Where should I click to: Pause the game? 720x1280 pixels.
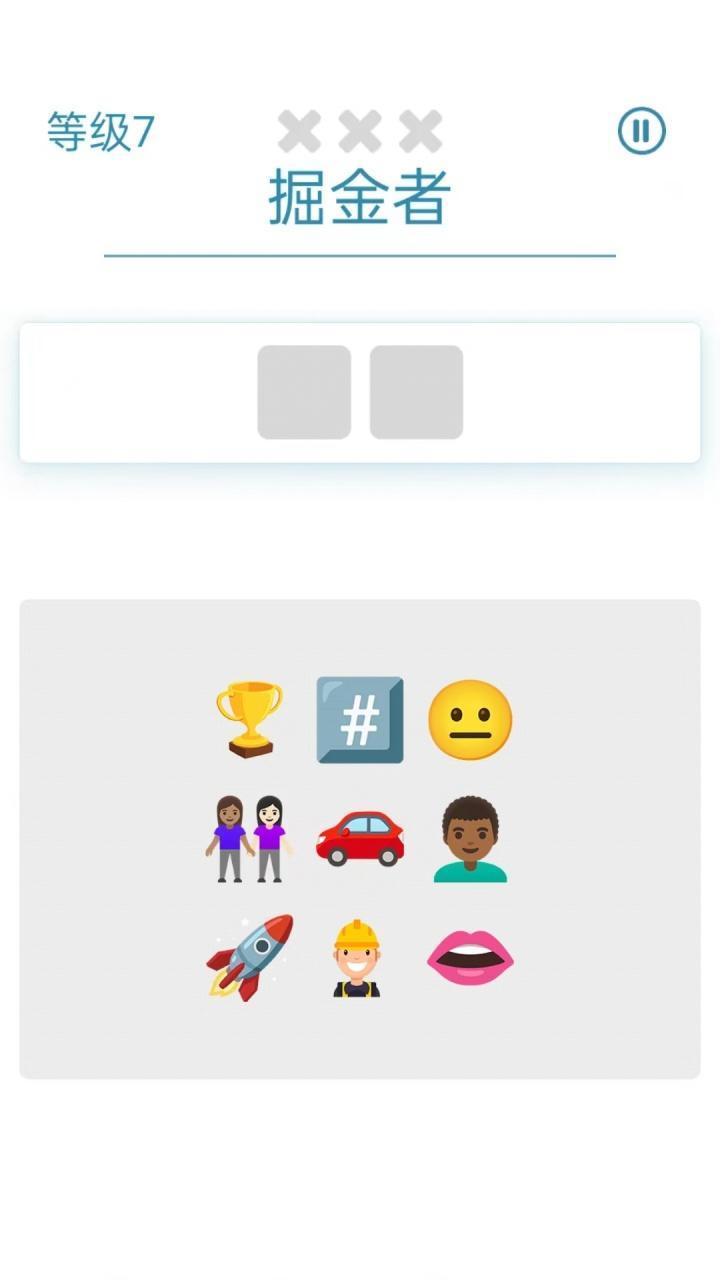641,131
